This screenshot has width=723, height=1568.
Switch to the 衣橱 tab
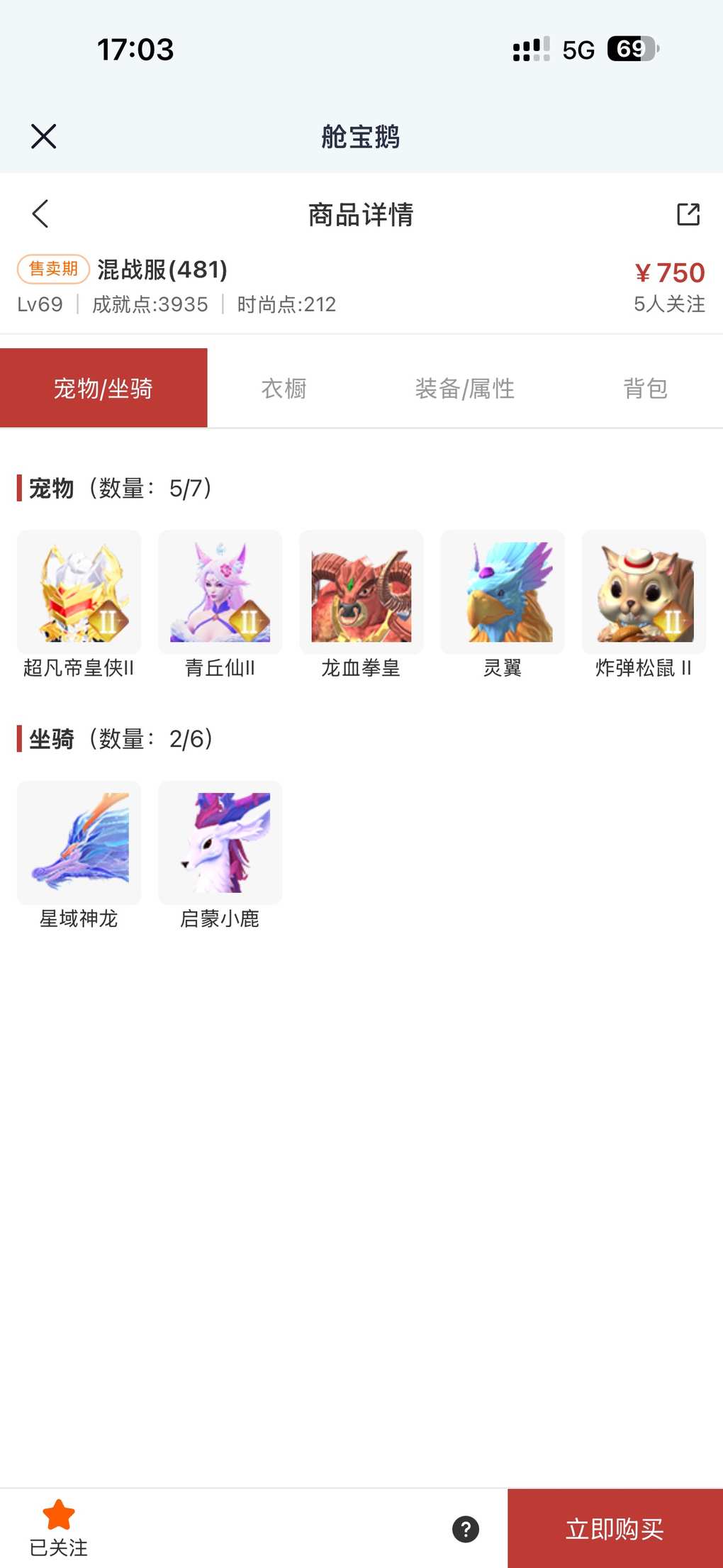[284, 389]
